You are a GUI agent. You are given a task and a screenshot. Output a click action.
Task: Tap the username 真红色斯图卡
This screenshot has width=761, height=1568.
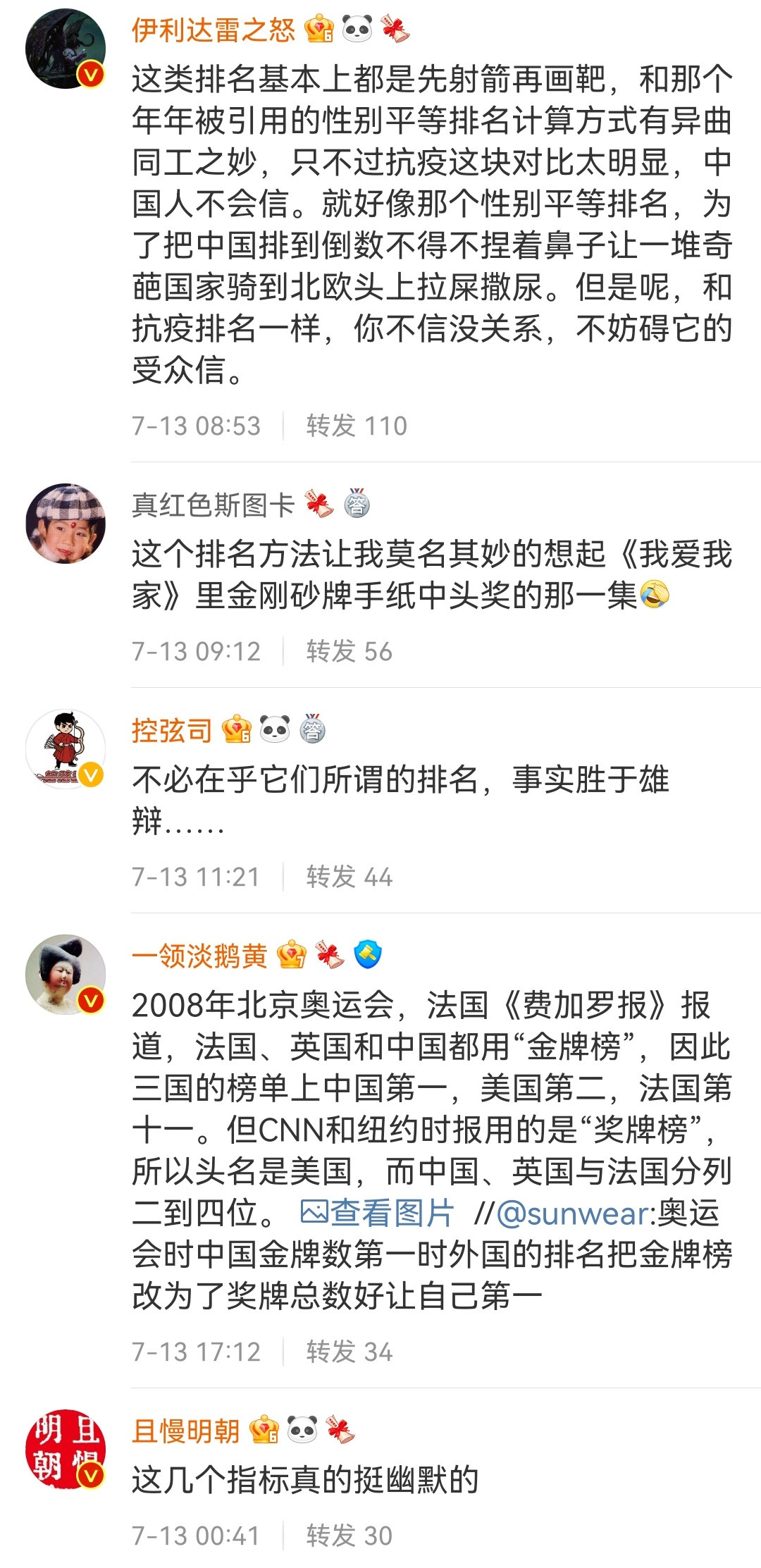(213, 505)
